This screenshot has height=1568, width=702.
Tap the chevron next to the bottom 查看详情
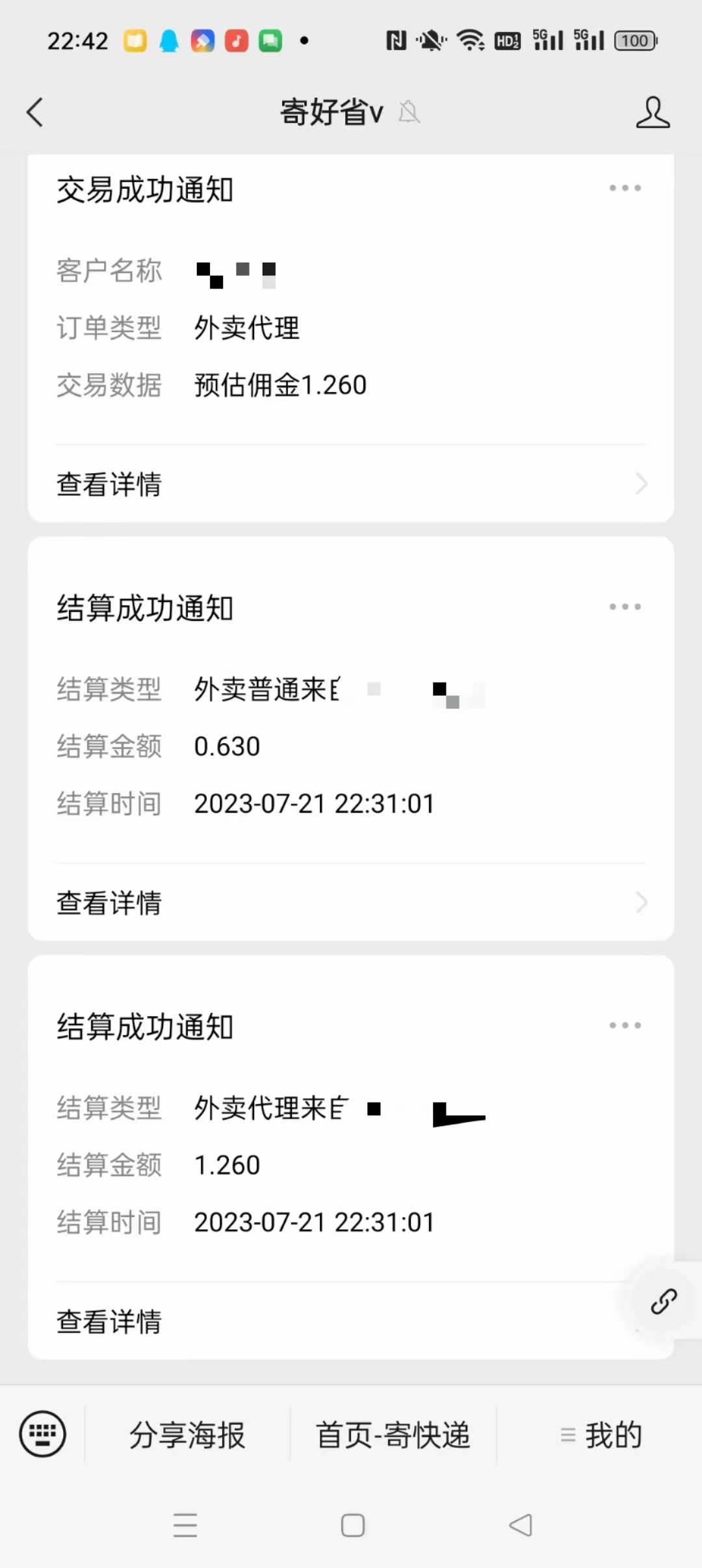[x=641, y=1322]
